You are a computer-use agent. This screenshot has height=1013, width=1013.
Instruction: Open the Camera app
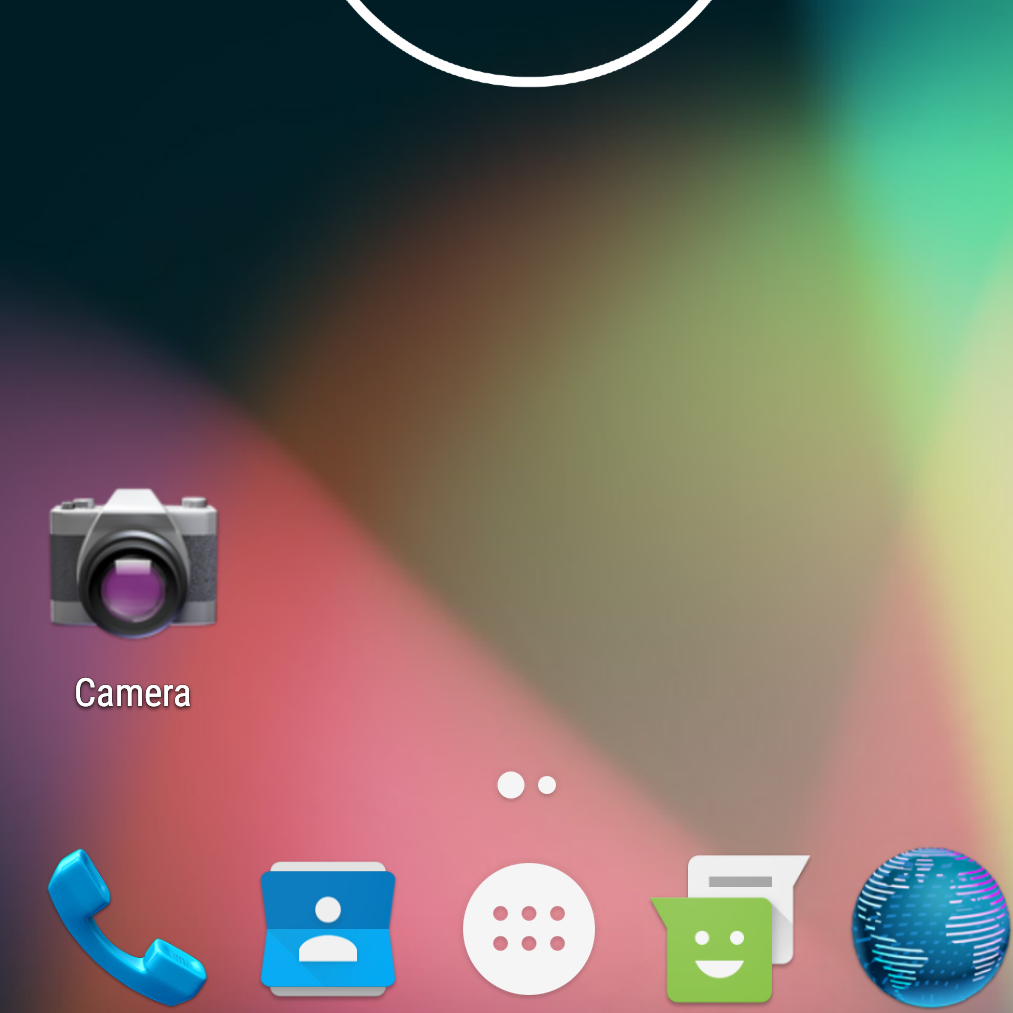coord(133,565)
